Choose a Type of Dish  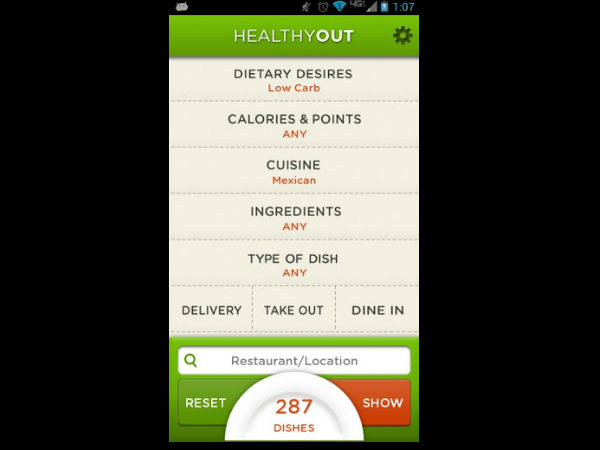click(293, 264)
